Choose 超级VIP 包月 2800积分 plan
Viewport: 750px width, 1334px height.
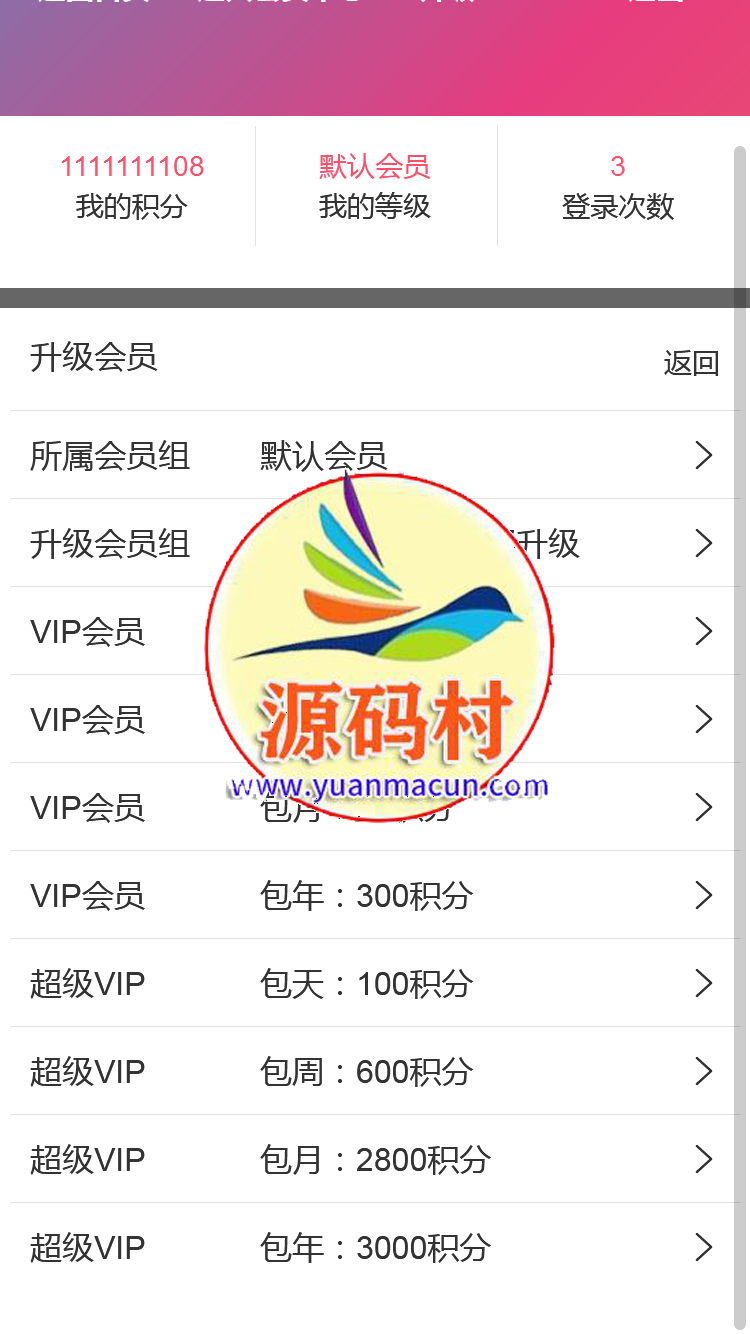pos(374,1160)
